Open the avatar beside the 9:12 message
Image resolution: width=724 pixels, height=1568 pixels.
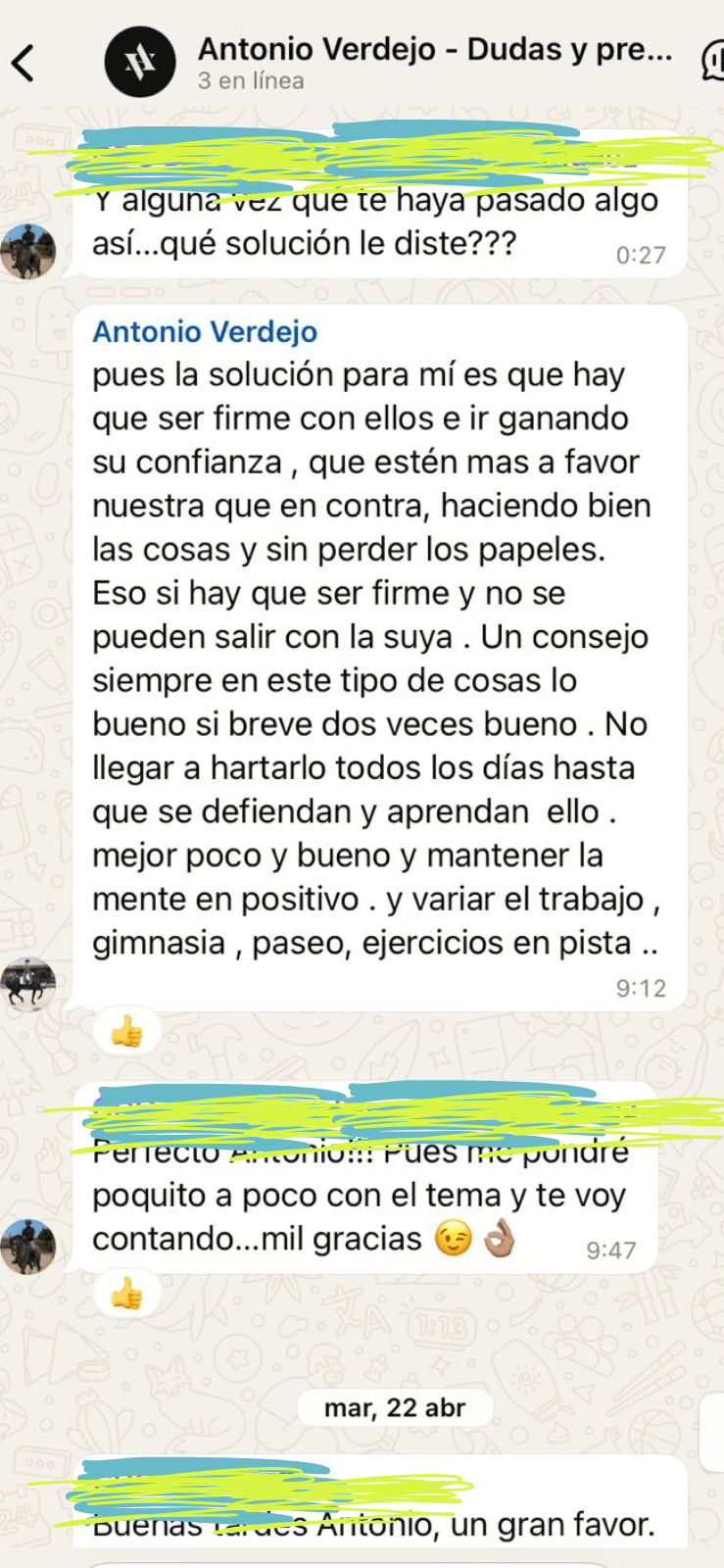28,983
